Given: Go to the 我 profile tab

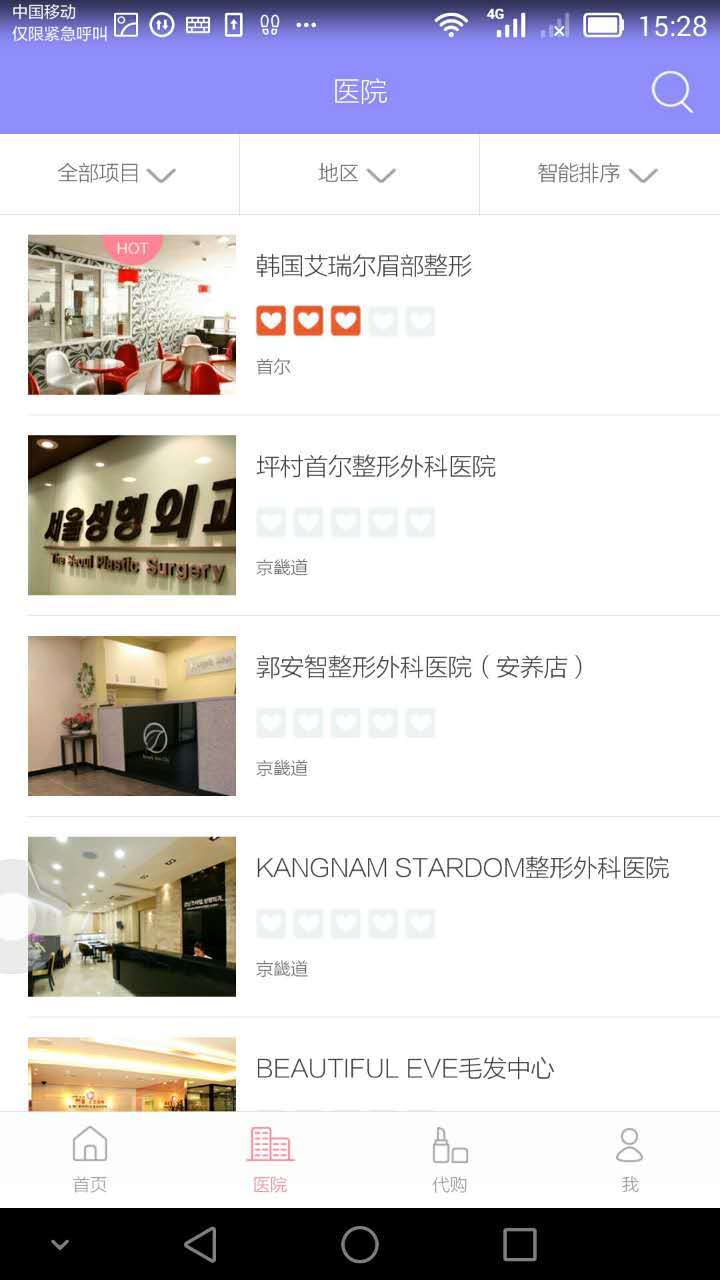Looking at the screenshot, I should [630, 1160].
